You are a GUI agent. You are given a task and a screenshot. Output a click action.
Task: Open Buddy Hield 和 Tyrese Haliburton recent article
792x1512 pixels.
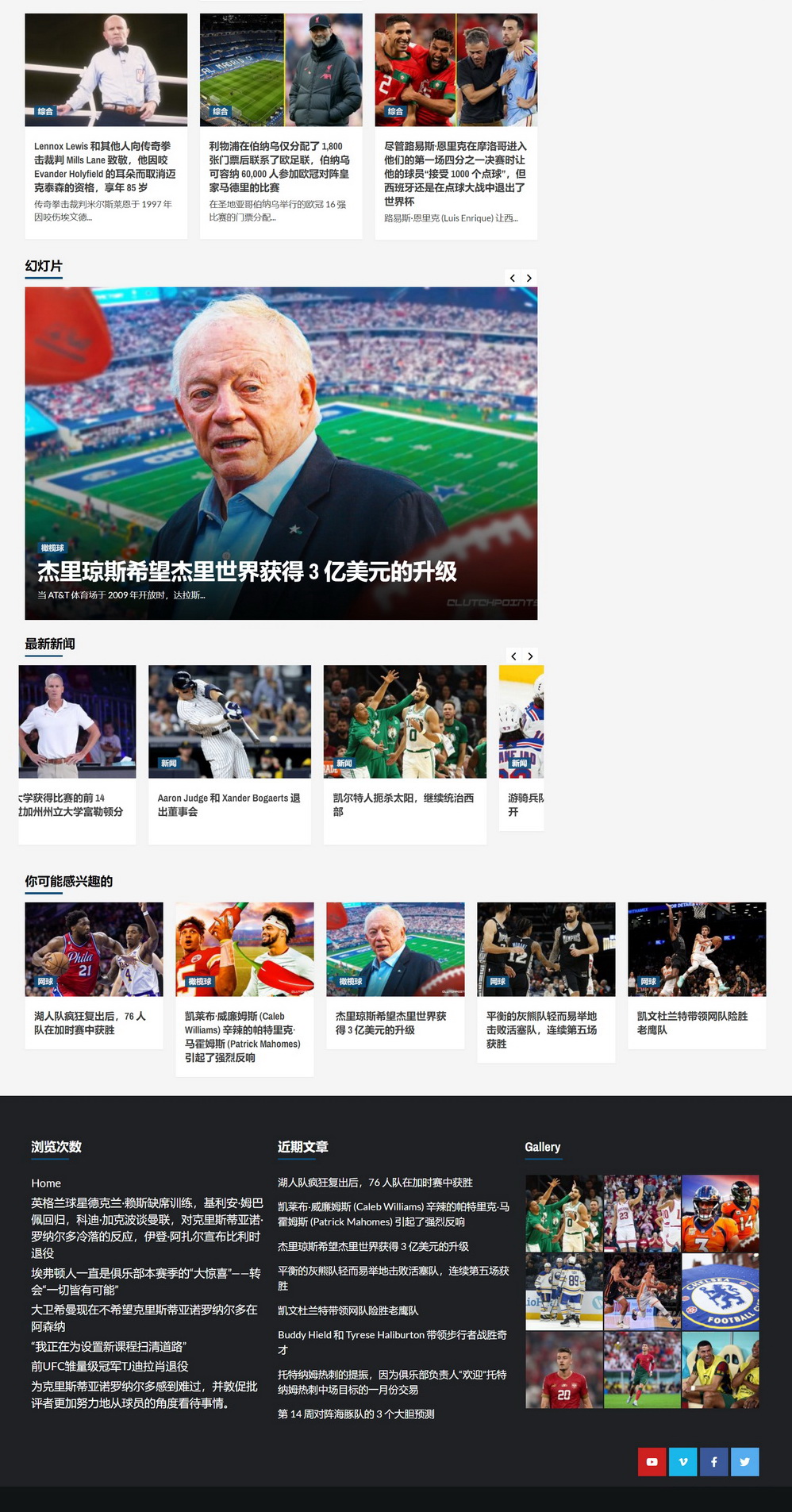click(x=392, y=1341)
